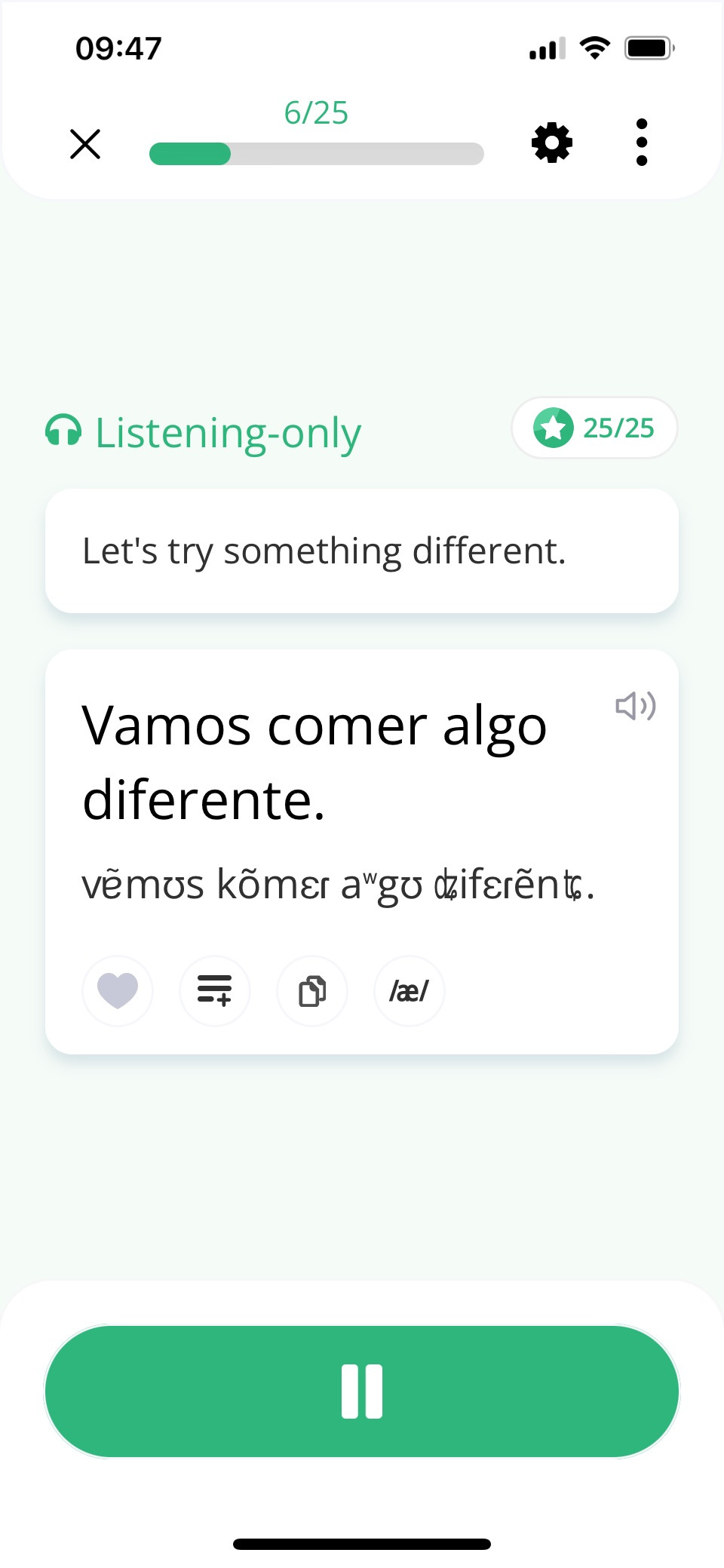Image resolution: width=724 pixels, height=1568 pixels.
Task: Favorite this sentence with the heart
Action: (118, 991)
